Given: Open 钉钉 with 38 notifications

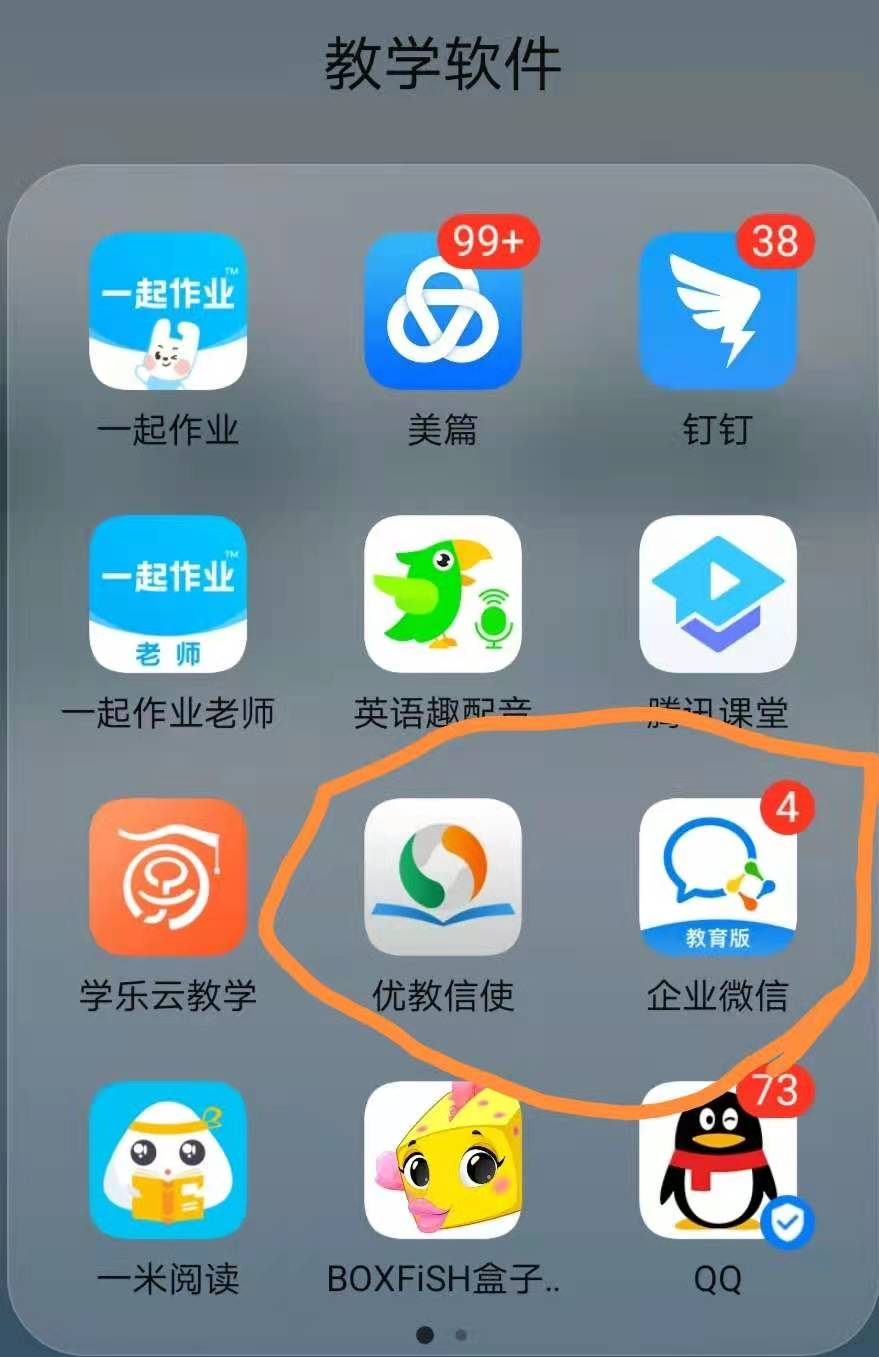Looking at the screenshot, I should point(717,311).
